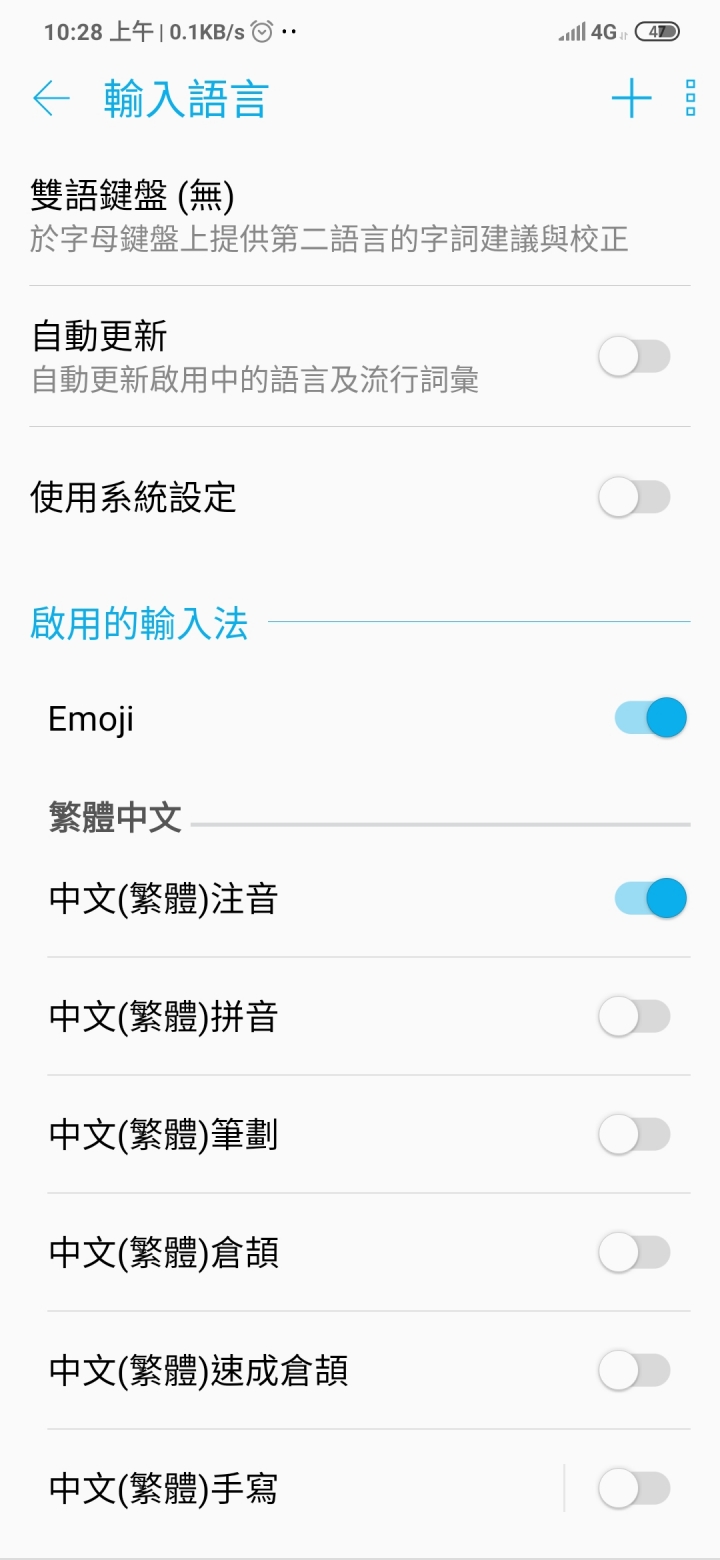Enable 中文(繁體)拼音 input
This screenshot has width=720, height=1560.
634,1016
